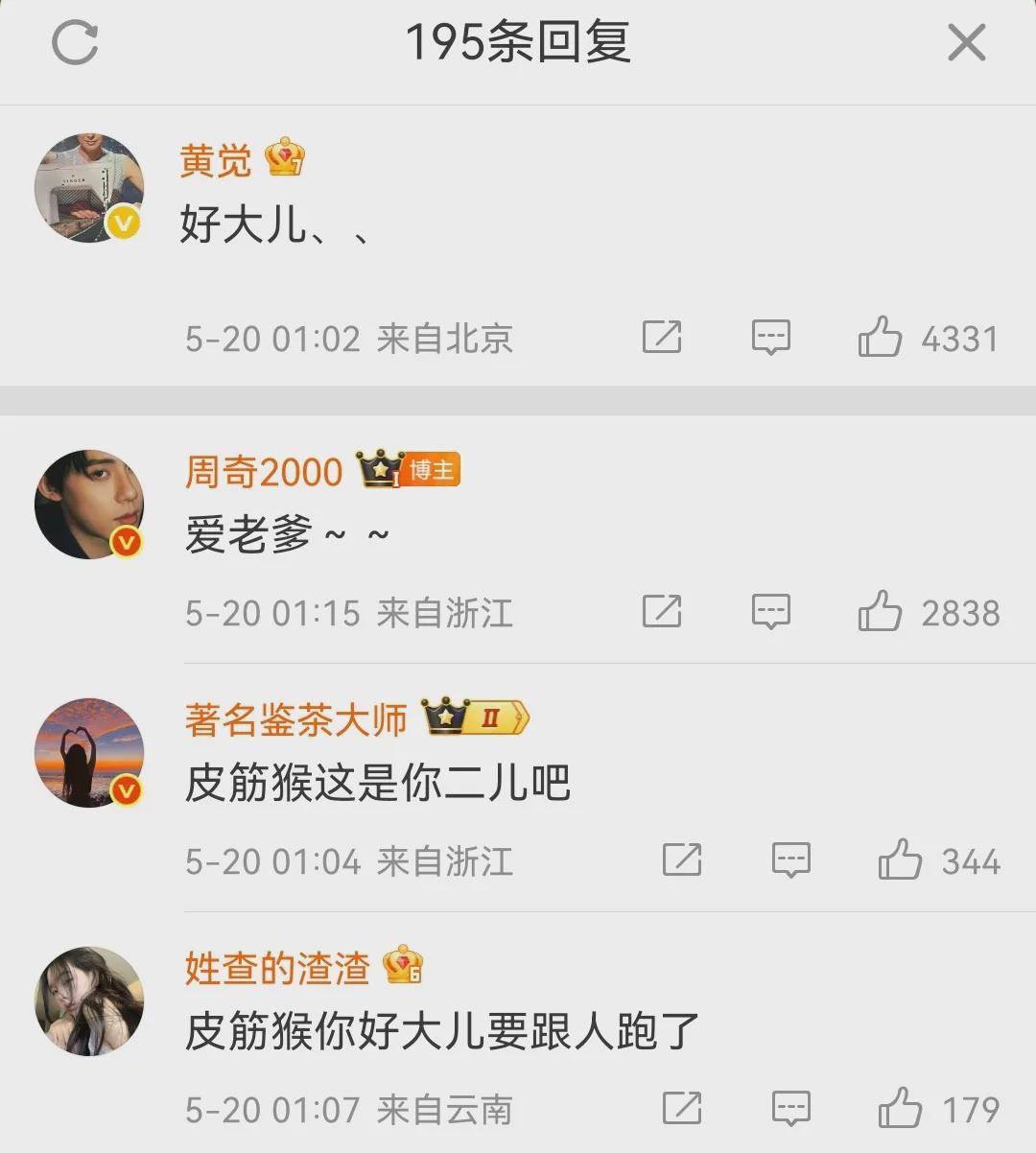Repost 黄觉's comment
This screenshot has height=1153, width=1036.
[x=662, y=338]
